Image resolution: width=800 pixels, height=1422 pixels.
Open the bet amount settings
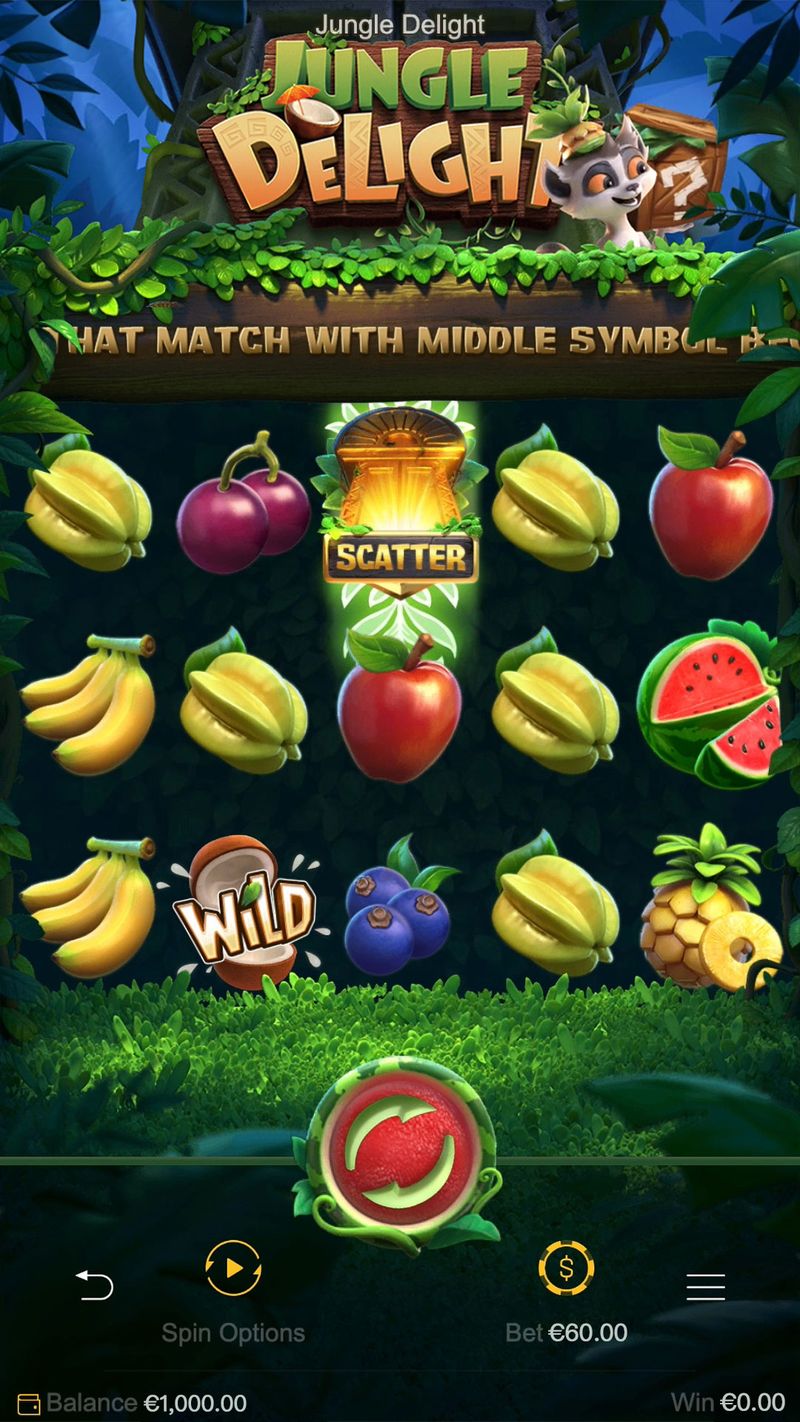566,1270
